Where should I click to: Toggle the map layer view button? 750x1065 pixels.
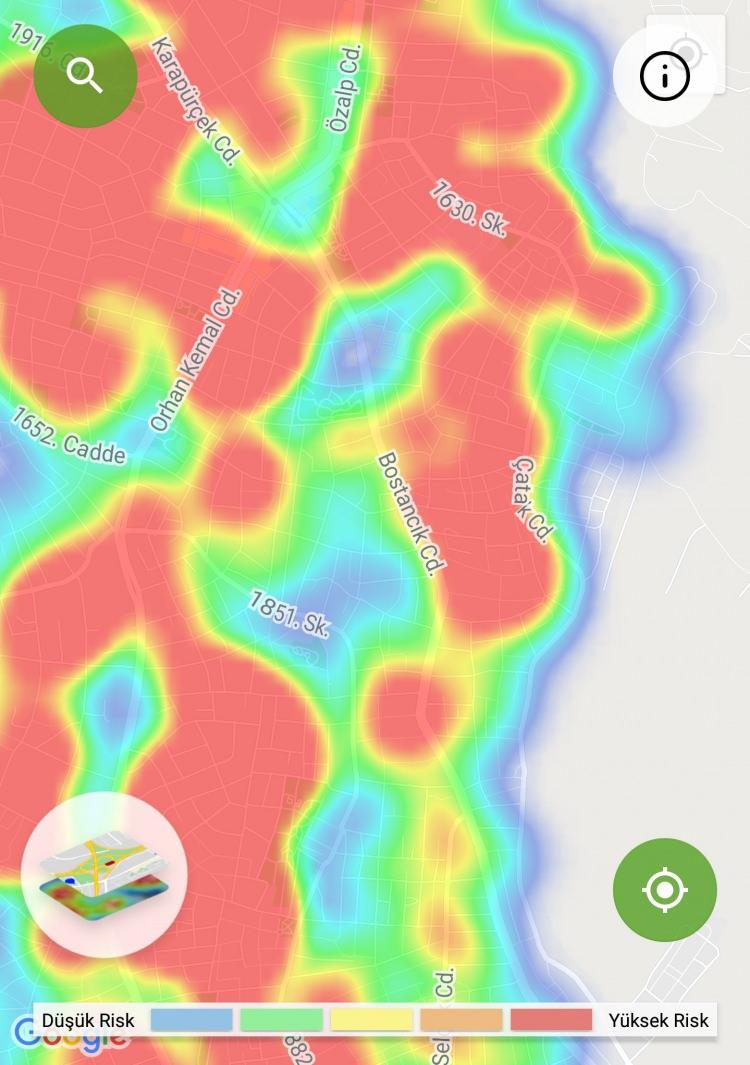point(105,875)
